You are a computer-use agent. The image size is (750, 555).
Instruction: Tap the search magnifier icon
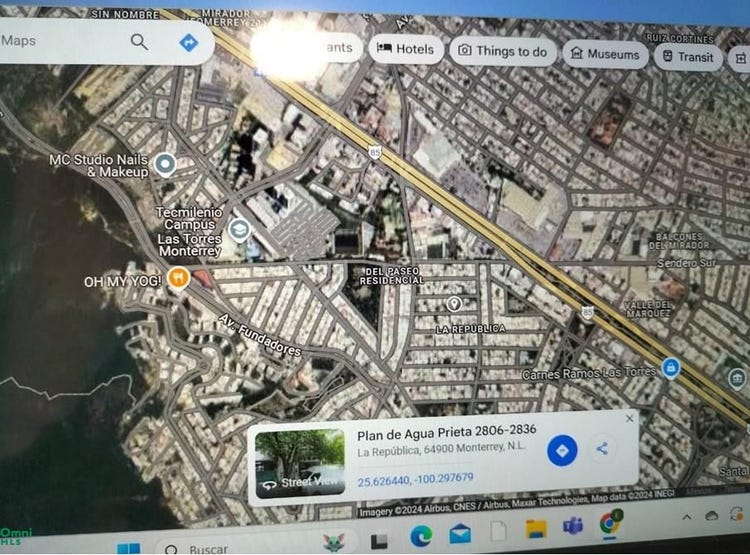point(139,41)
